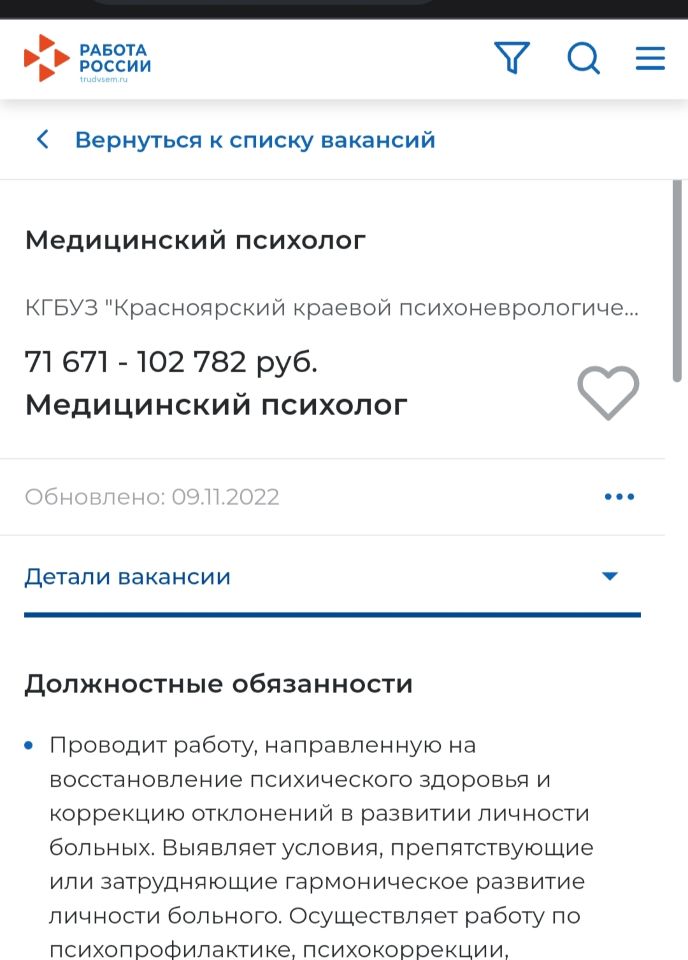Go to Работа России home via logo
Screen dimensions: 688x960
click(x=88, y=58)
